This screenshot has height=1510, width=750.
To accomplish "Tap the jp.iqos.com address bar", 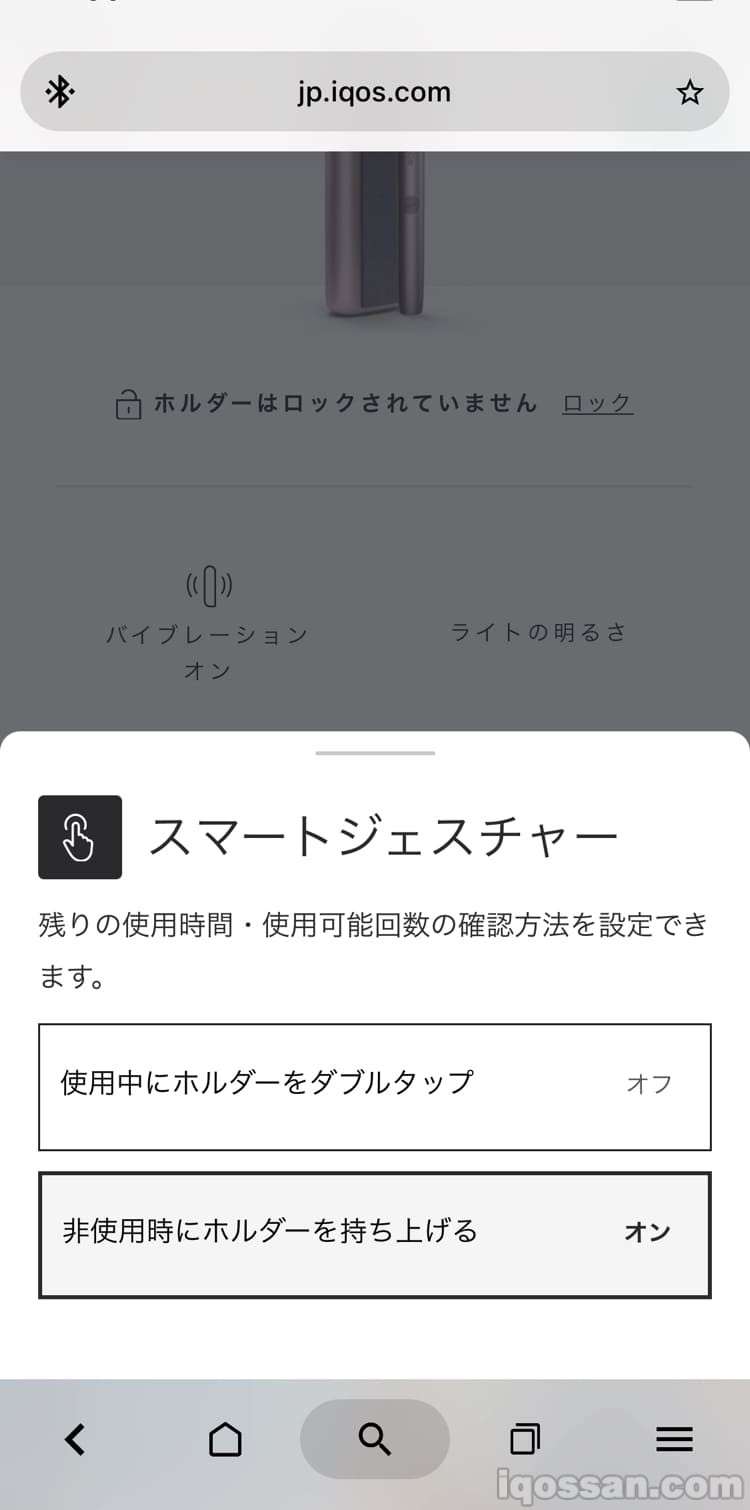I will pos(374,92).
